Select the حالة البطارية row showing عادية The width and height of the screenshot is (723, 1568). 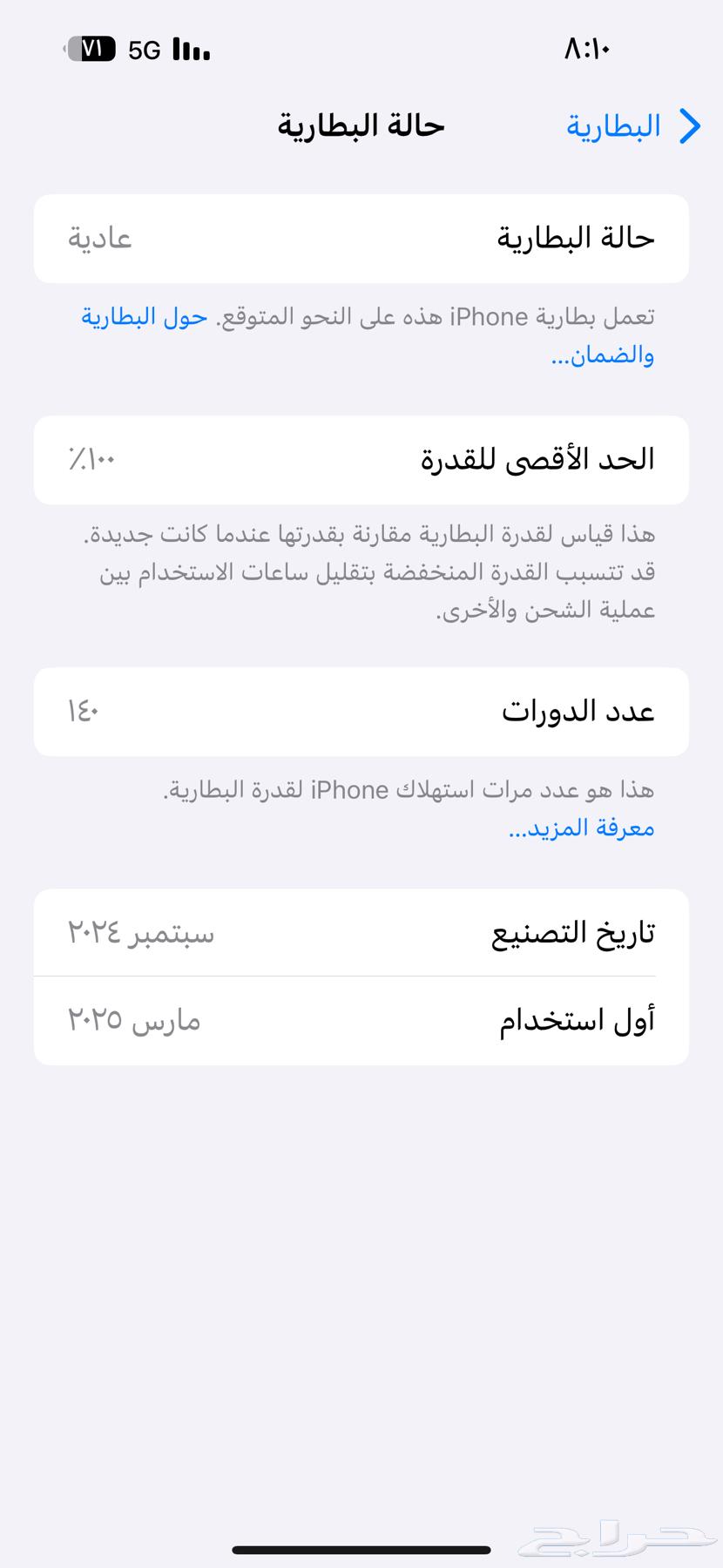[x=361, y=238]
